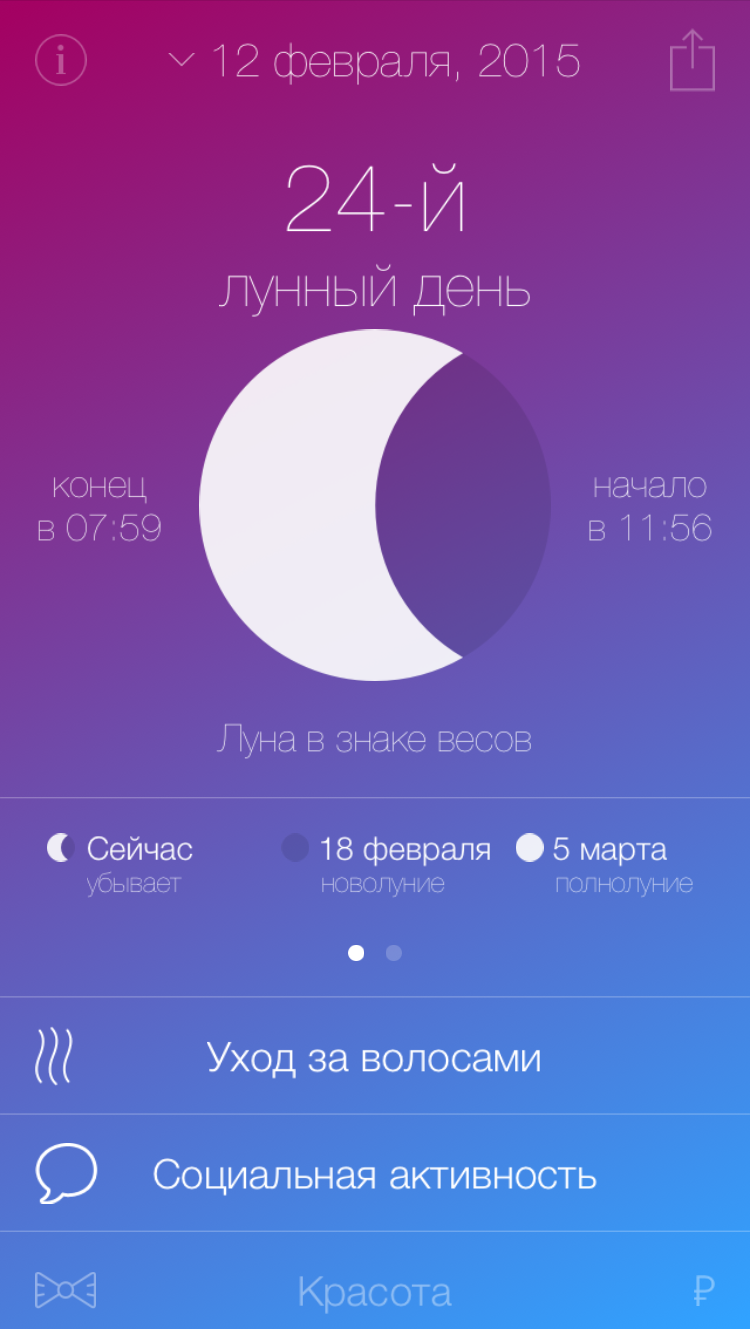The width and height of the screenshot is (750, 1329).
Task: Open Уход за волосами row
Action: (x=374, y=1057)
